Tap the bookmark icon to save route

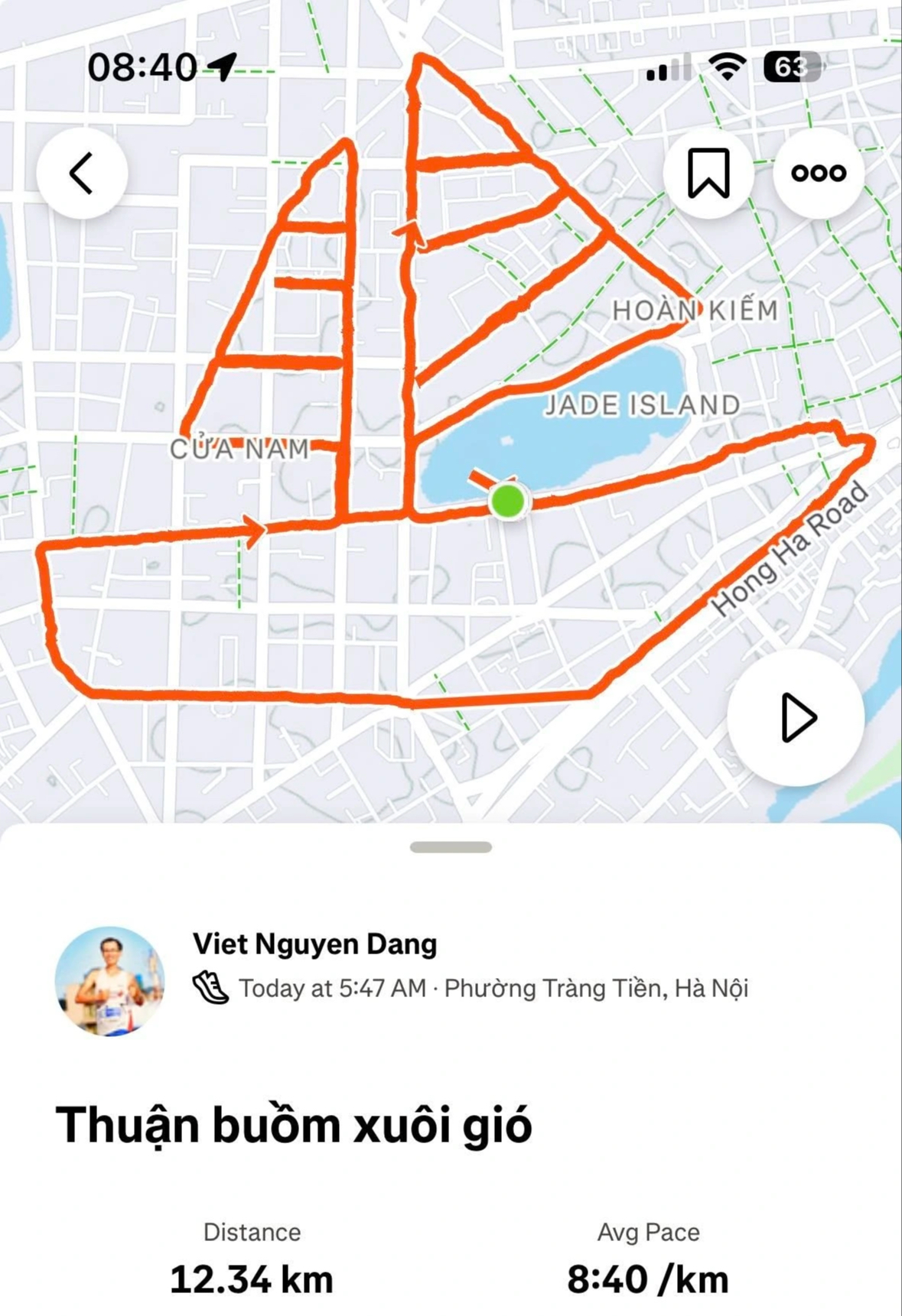coord(709,174)
